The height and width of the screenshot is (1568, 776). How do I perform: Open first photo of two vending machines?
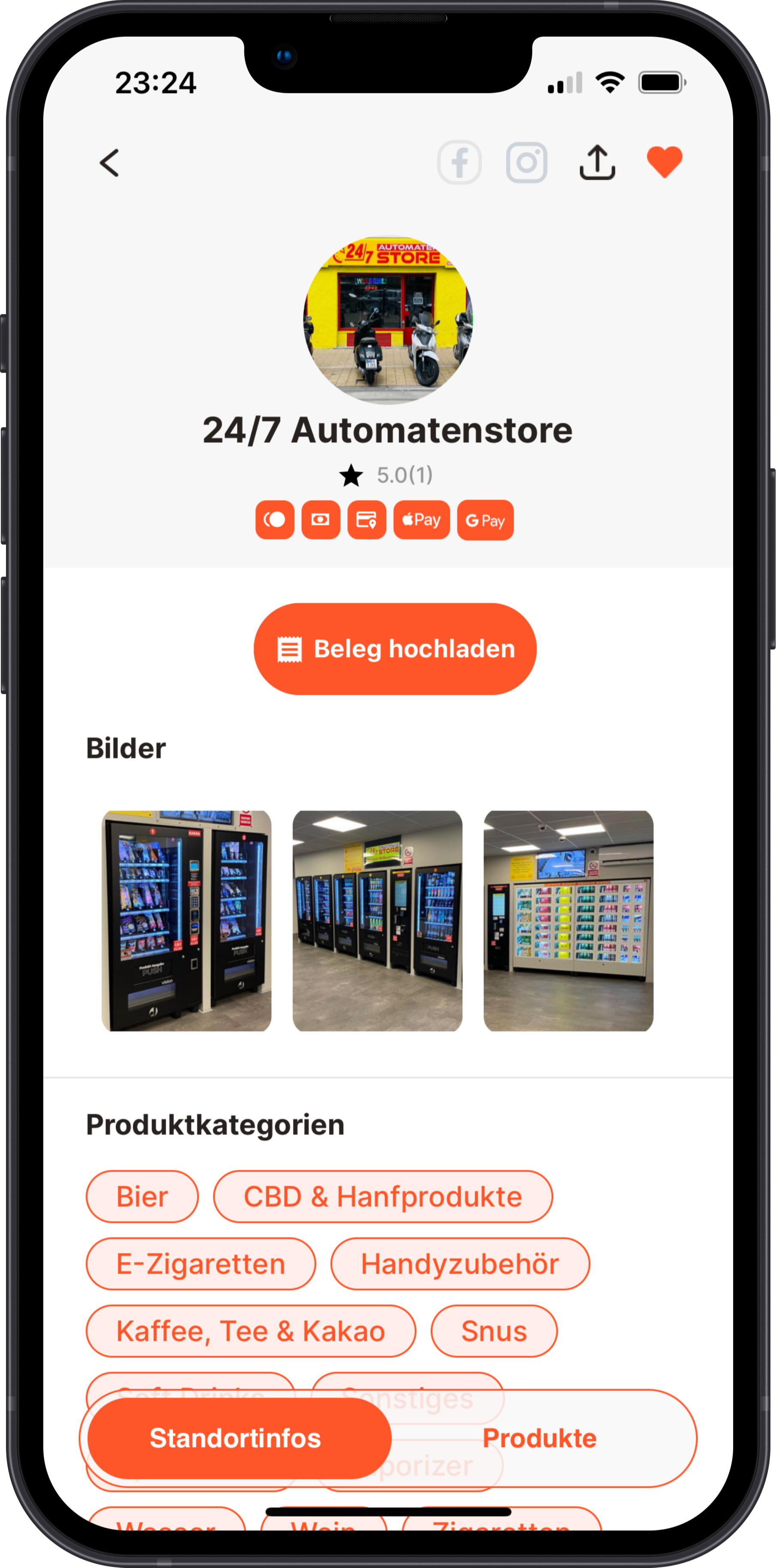click(186, 921)
